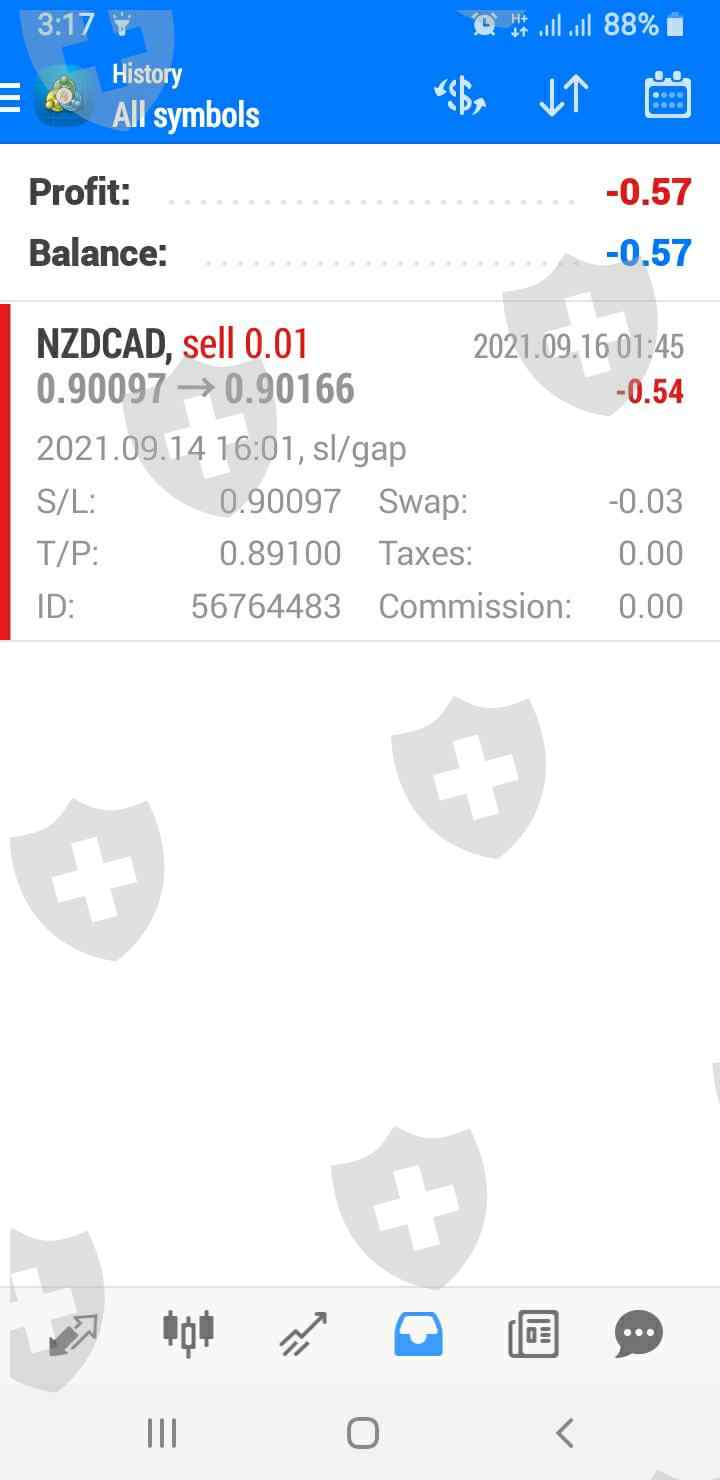Open the Messages chat tab
The image size is (720, 1480).
(639, 1333)
